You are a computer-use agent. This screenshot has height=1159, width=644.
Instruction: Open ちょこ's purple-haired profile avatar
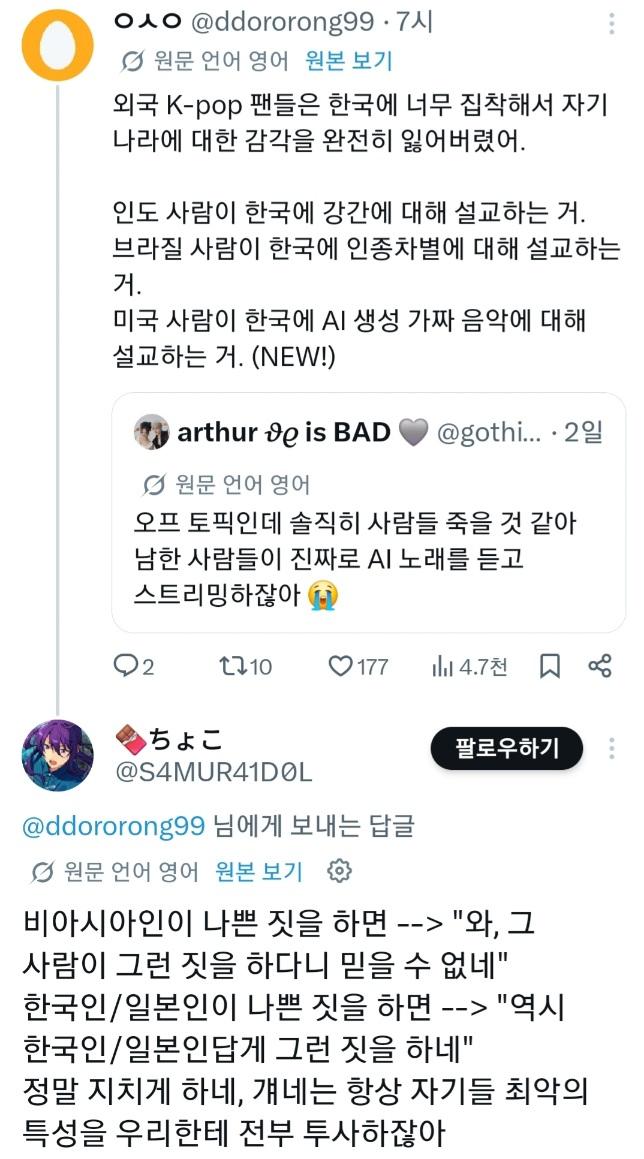pyautogui.click(x=58, y=755)
